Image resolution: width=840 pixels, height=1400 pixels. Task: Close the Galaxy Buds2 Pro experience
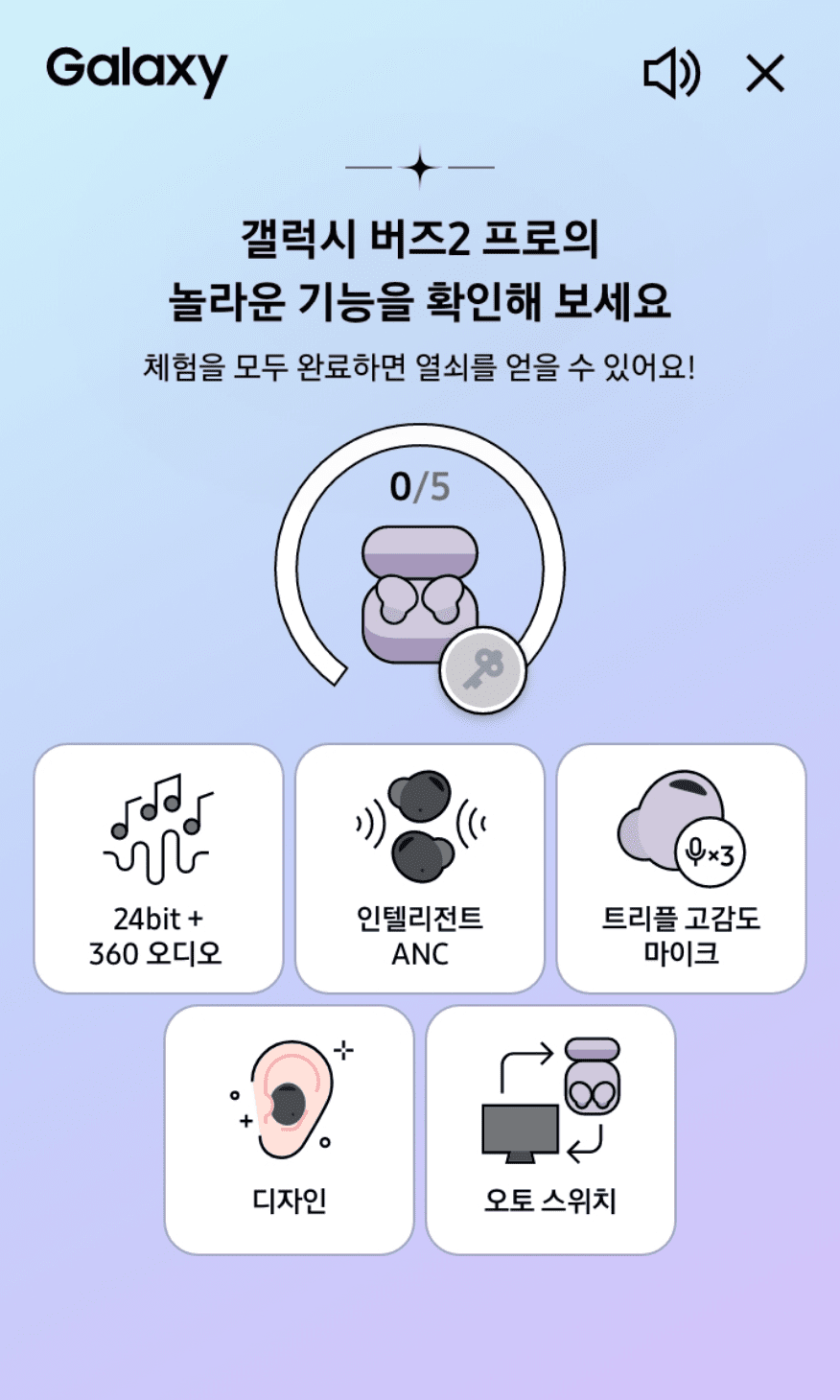(765, 74)
